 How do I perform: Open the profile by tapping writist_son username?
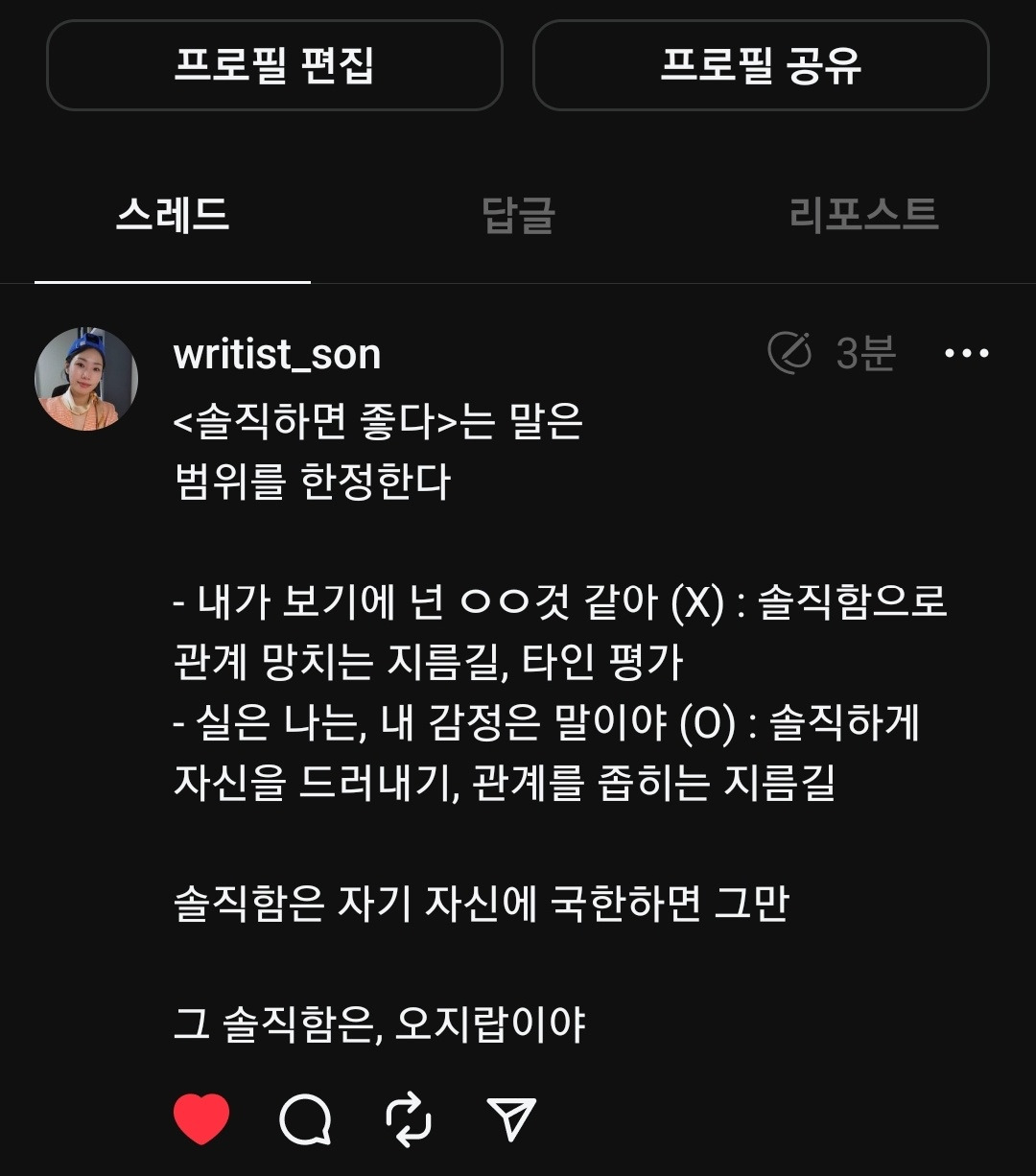coord(275,355)
